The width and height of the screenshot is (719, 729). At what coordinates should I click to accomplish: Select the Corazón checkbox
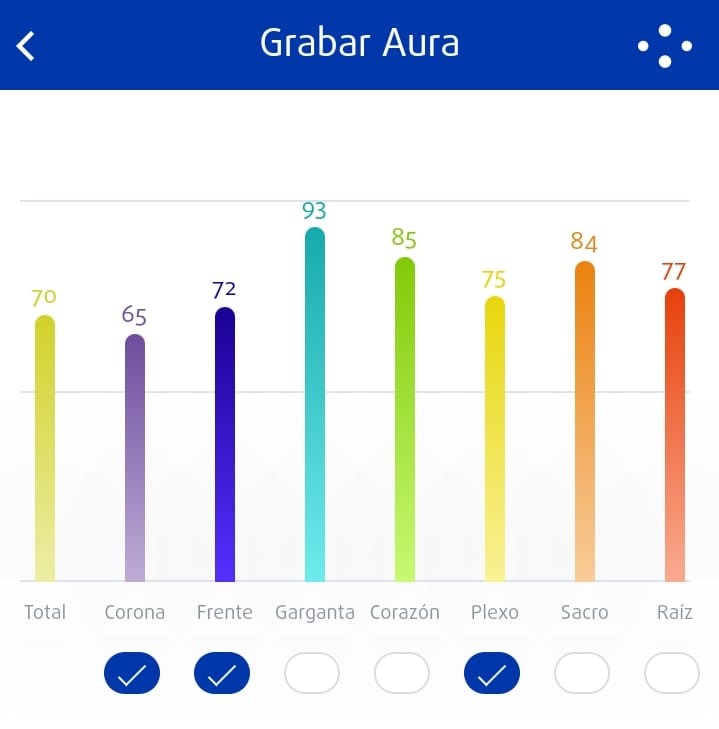pyautogui.click(x=402, y=674)
